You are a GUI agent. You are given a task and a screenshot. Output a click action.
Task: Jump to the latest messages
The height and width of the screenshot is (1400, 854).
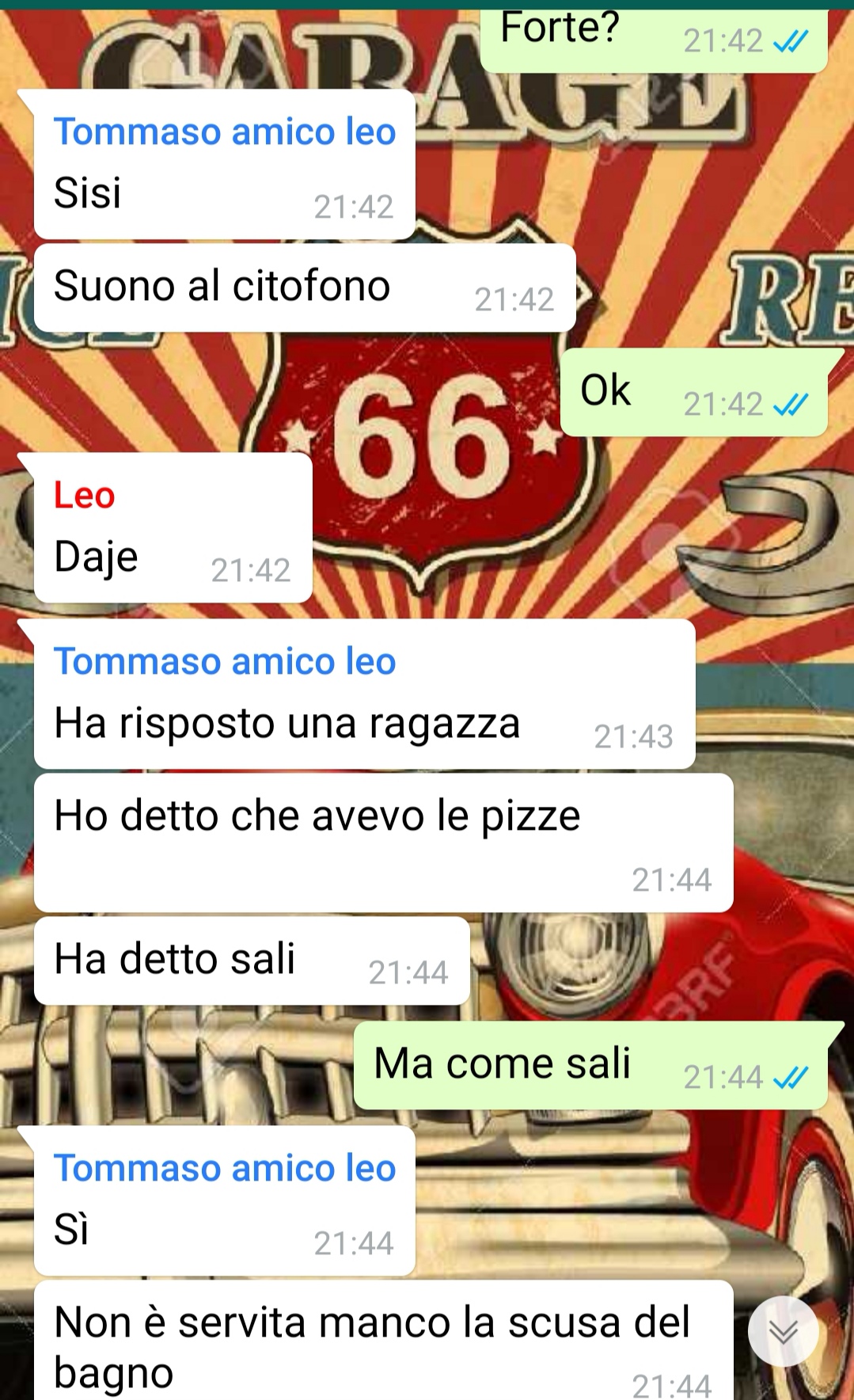[x=783, y=1333]
